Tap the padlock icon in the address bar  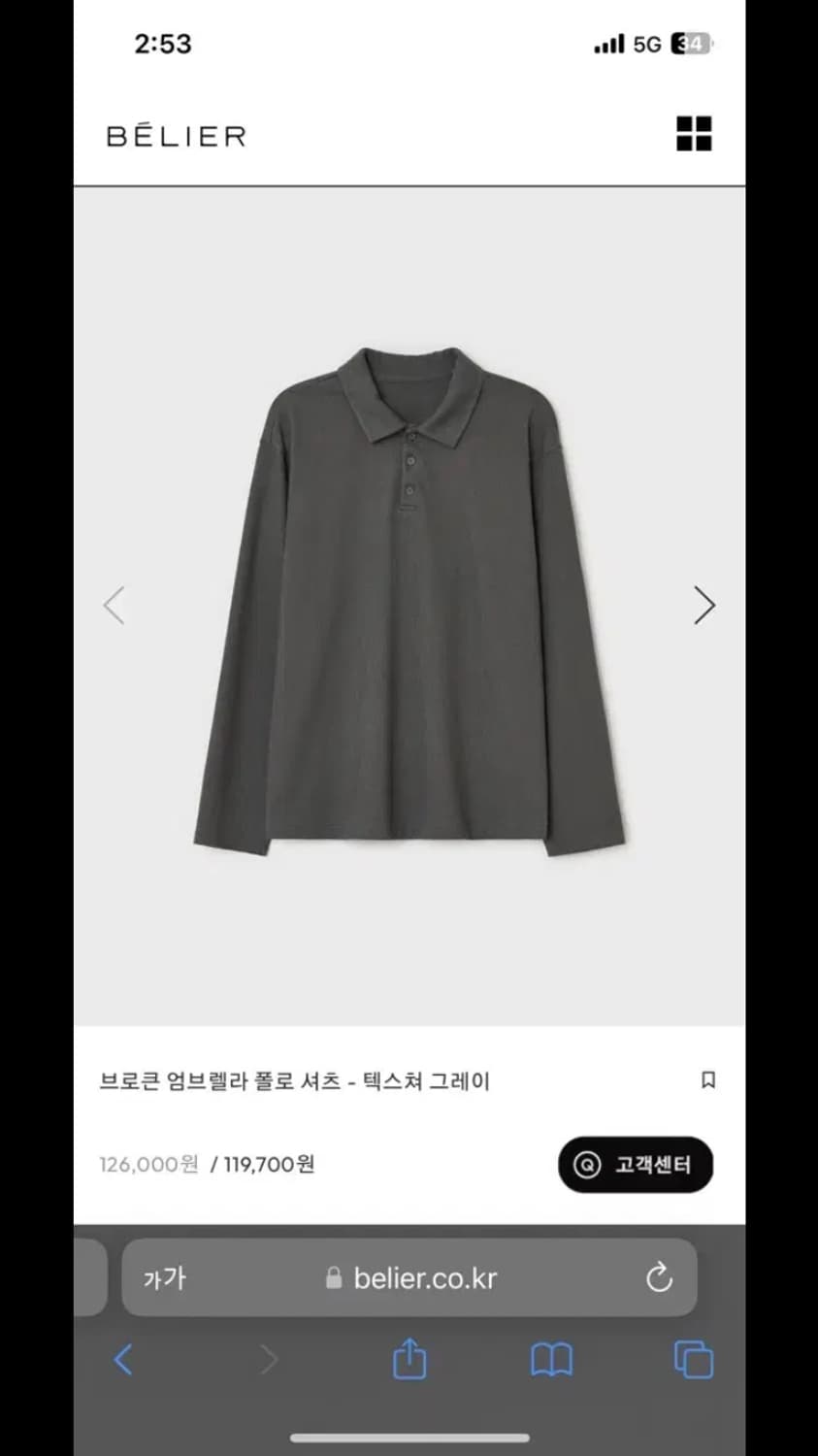pos(334,1278)
